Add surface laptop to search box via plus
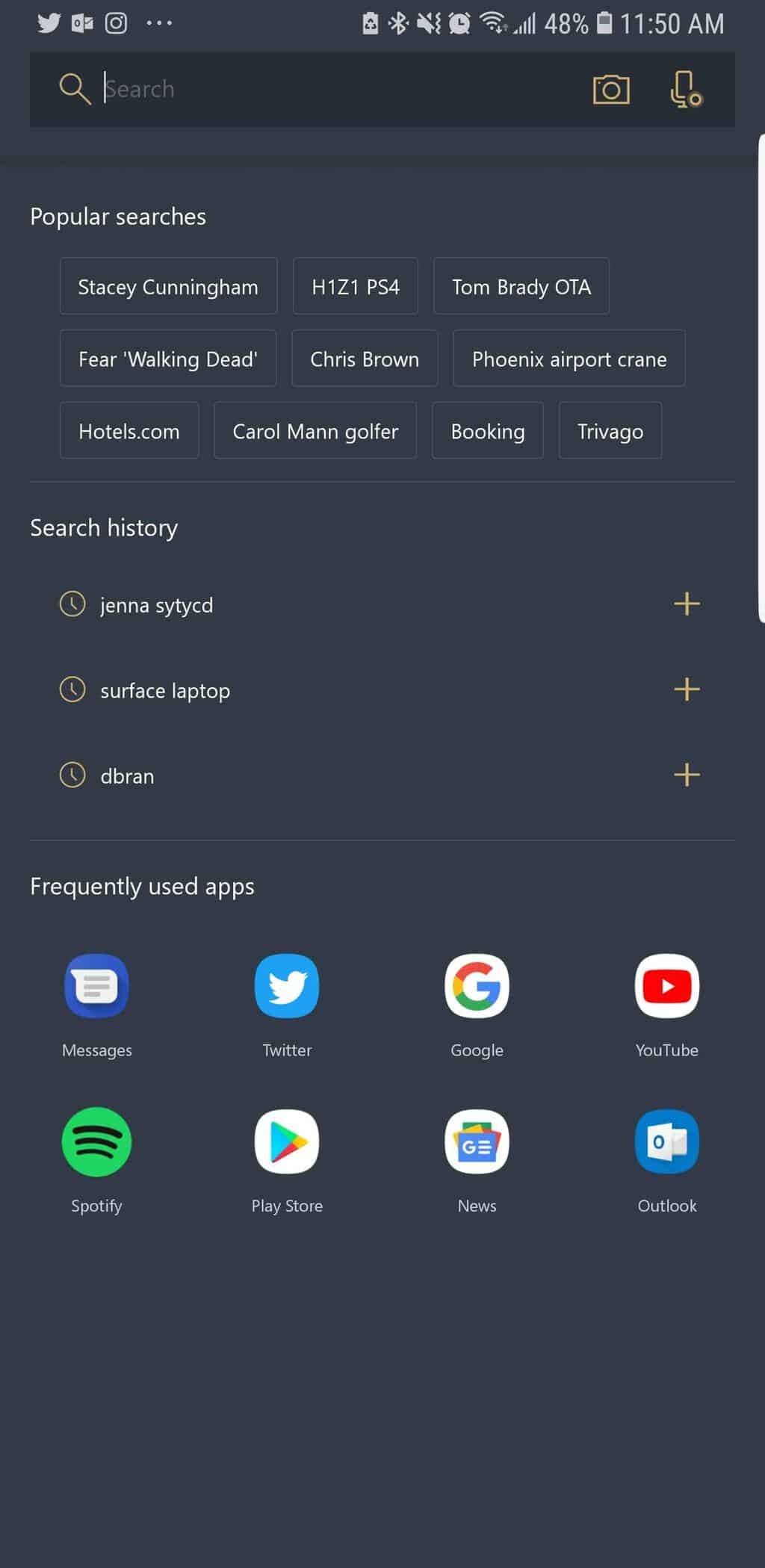This screenshot has height=1568, width=765. coord(687,690)
